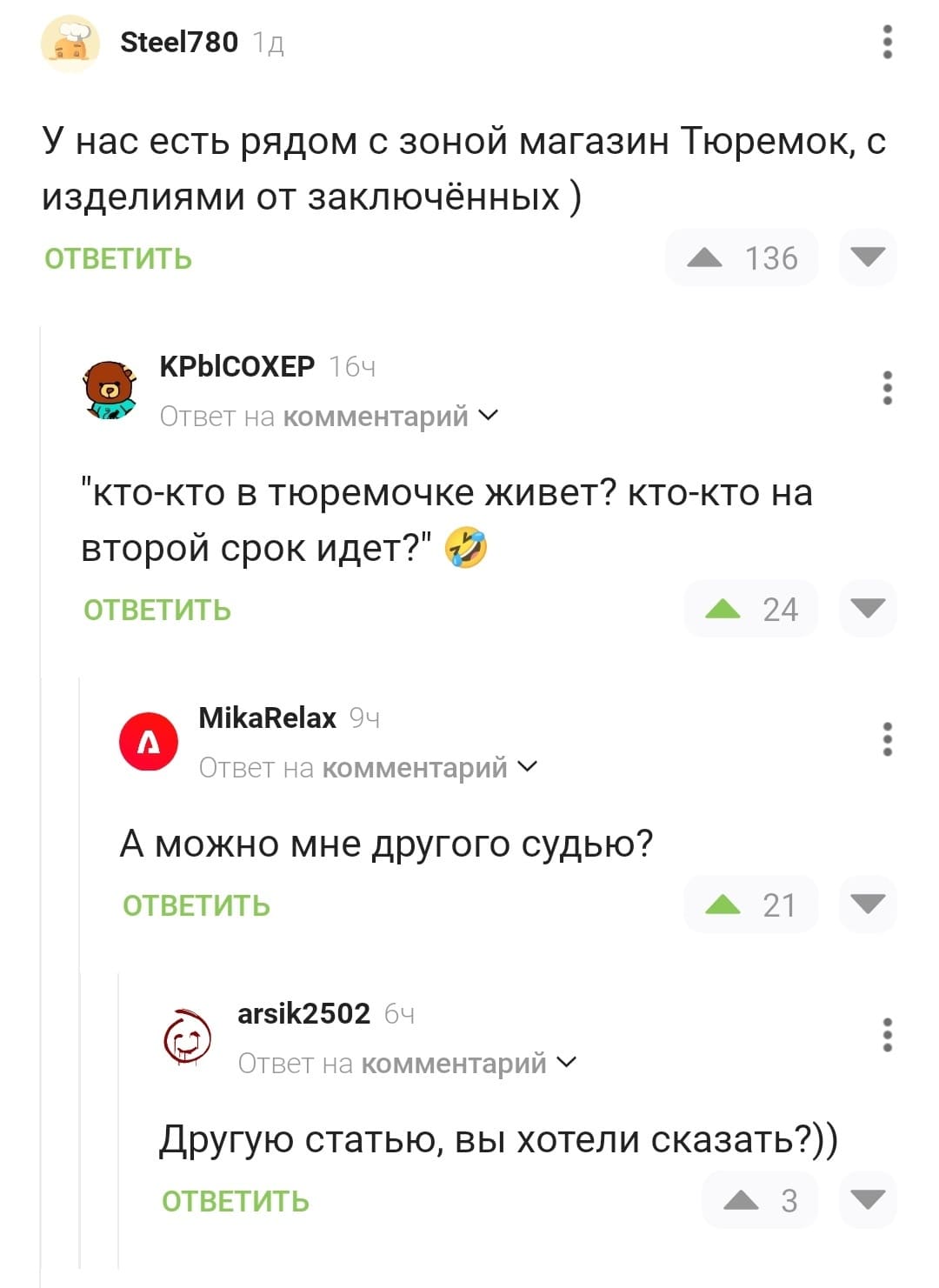The image size is (939, 1288).
Task: Downvote MikaRelax's comment
Action: pos(868,904)
